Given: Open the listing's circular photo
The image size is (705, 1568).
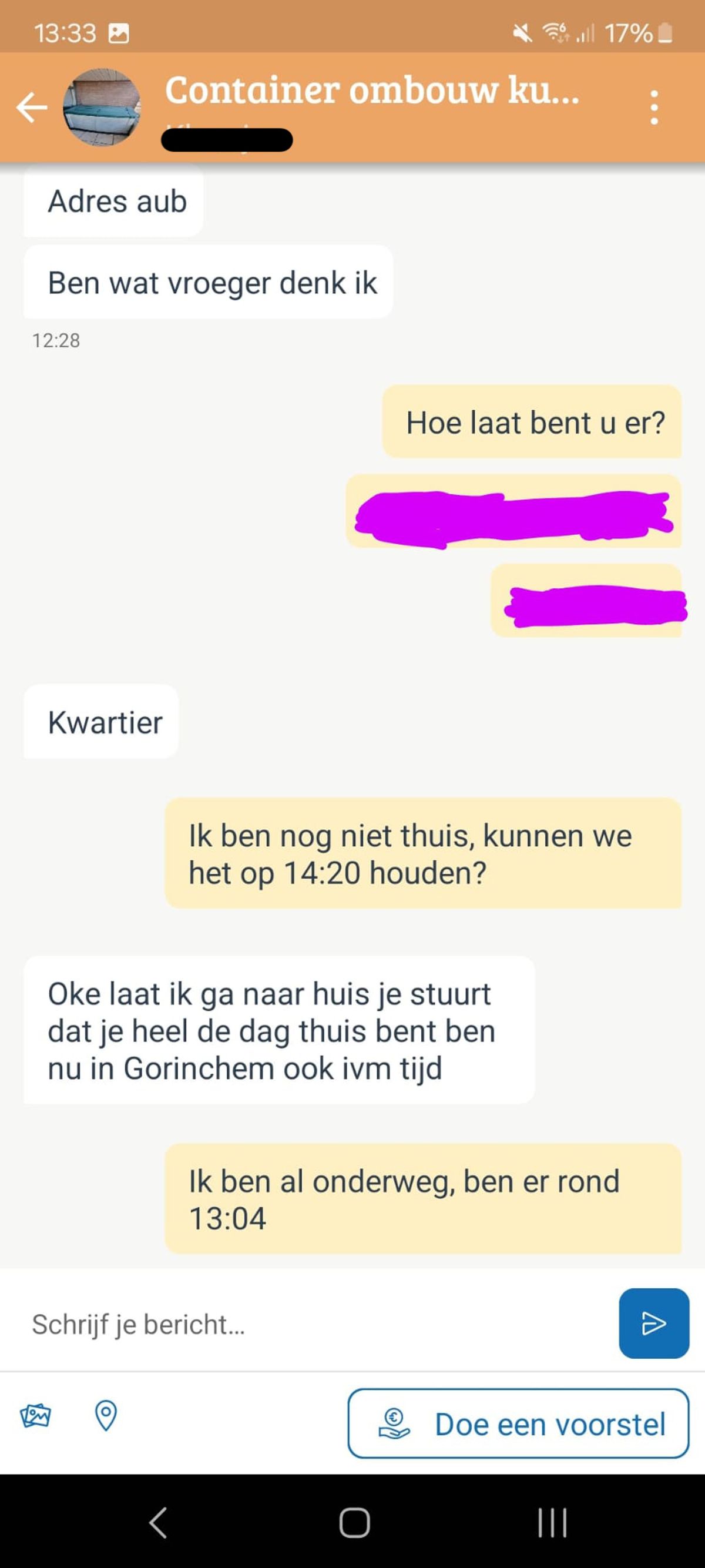Looking at the screenshot, I should point(102,108).
